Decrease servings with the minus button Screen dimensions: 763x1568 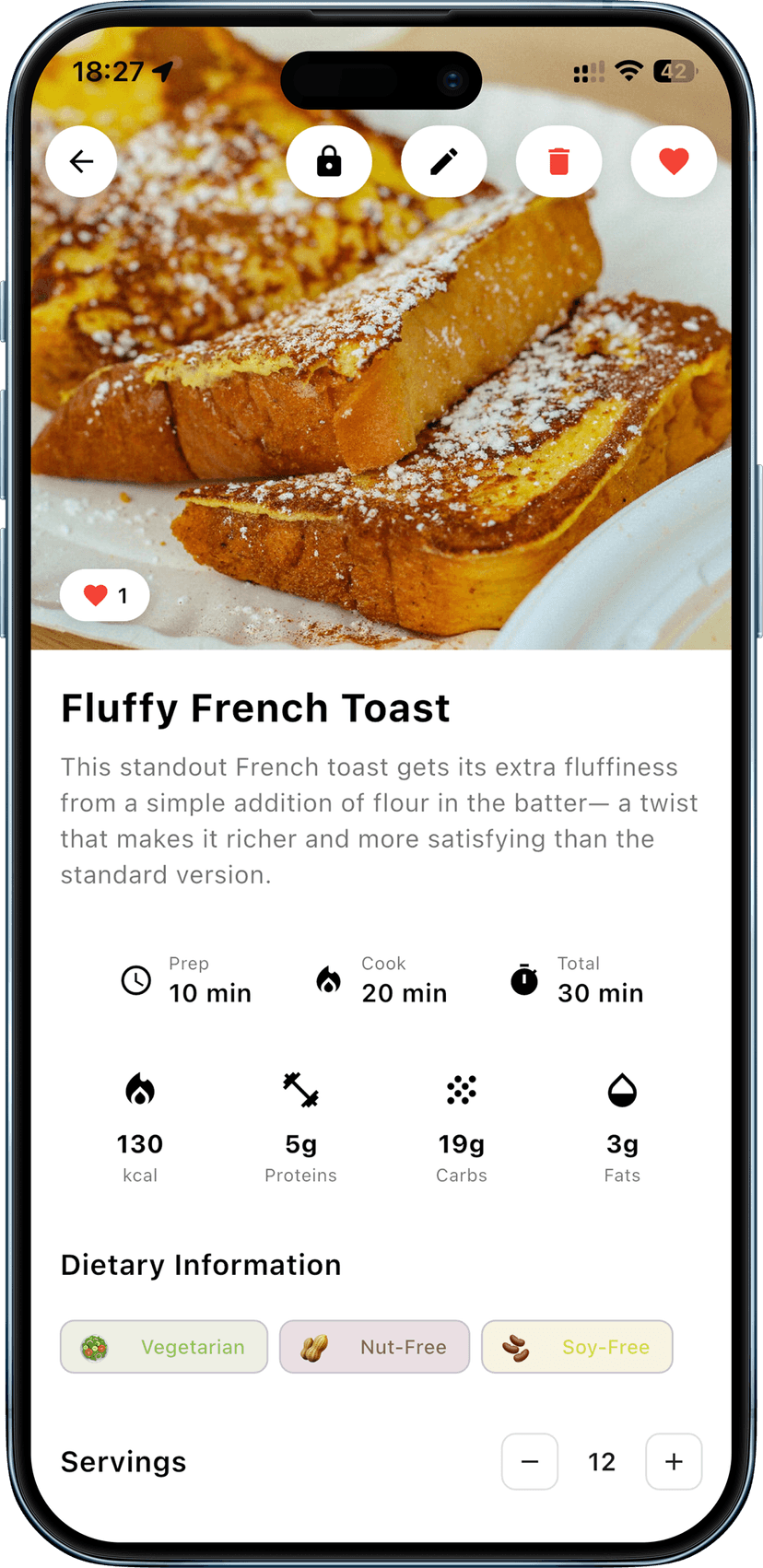[x=530, y=1461]
